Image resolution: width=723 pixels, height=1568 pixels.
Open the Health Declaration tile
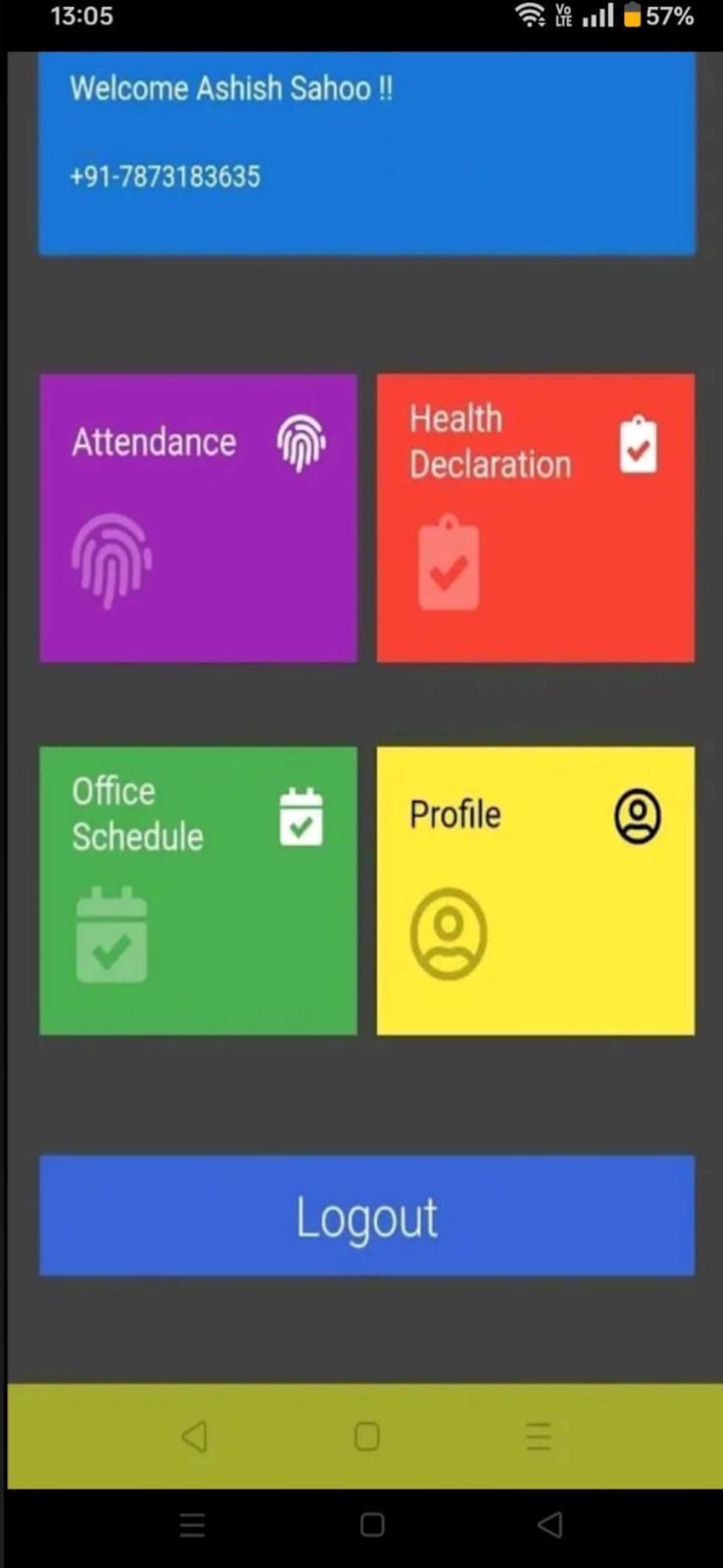535,517
